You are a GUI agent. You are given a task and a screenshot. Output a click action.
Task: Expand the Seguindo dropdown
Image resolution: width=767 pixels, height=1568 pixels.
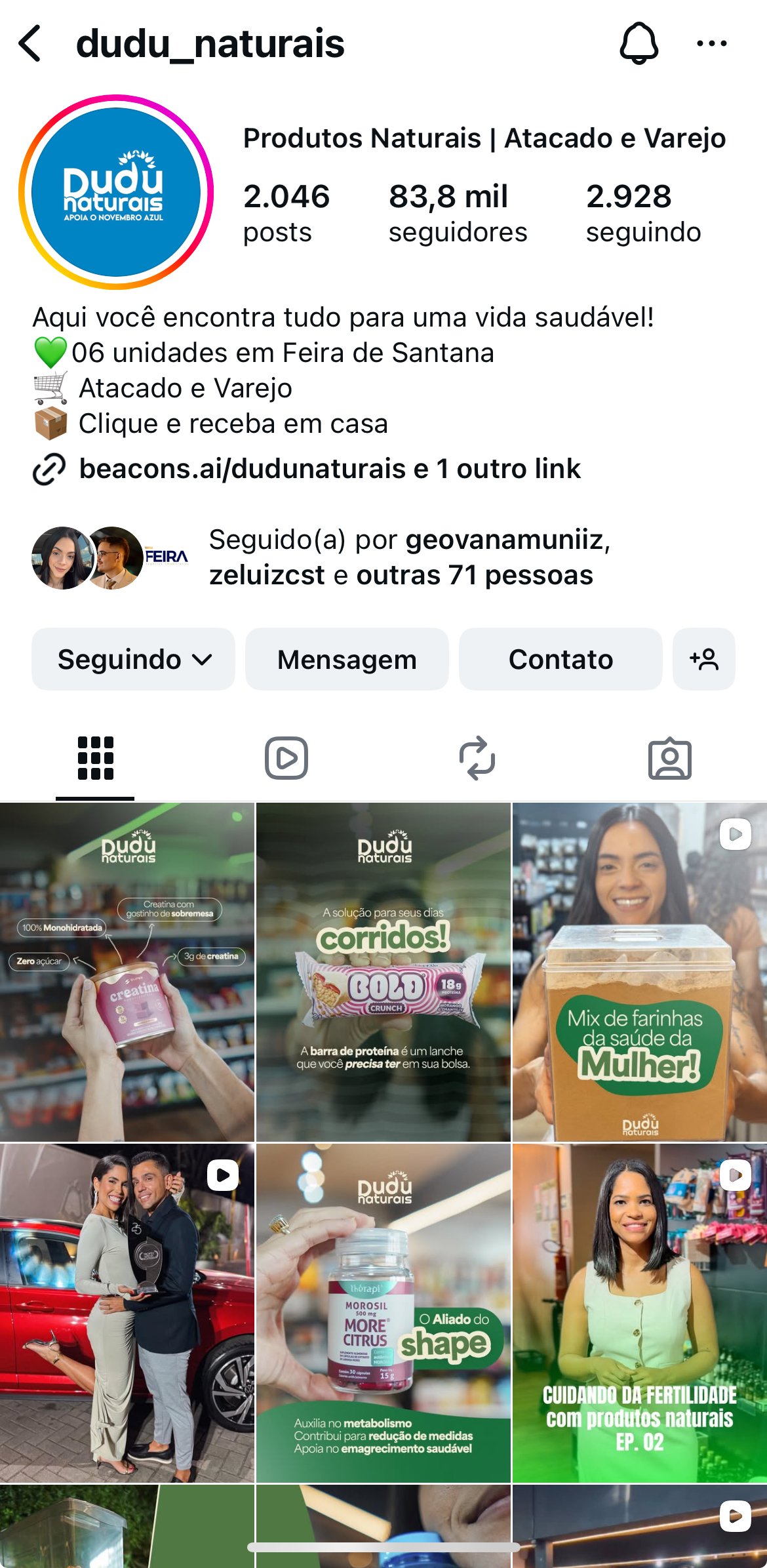[x=134, y=659]
